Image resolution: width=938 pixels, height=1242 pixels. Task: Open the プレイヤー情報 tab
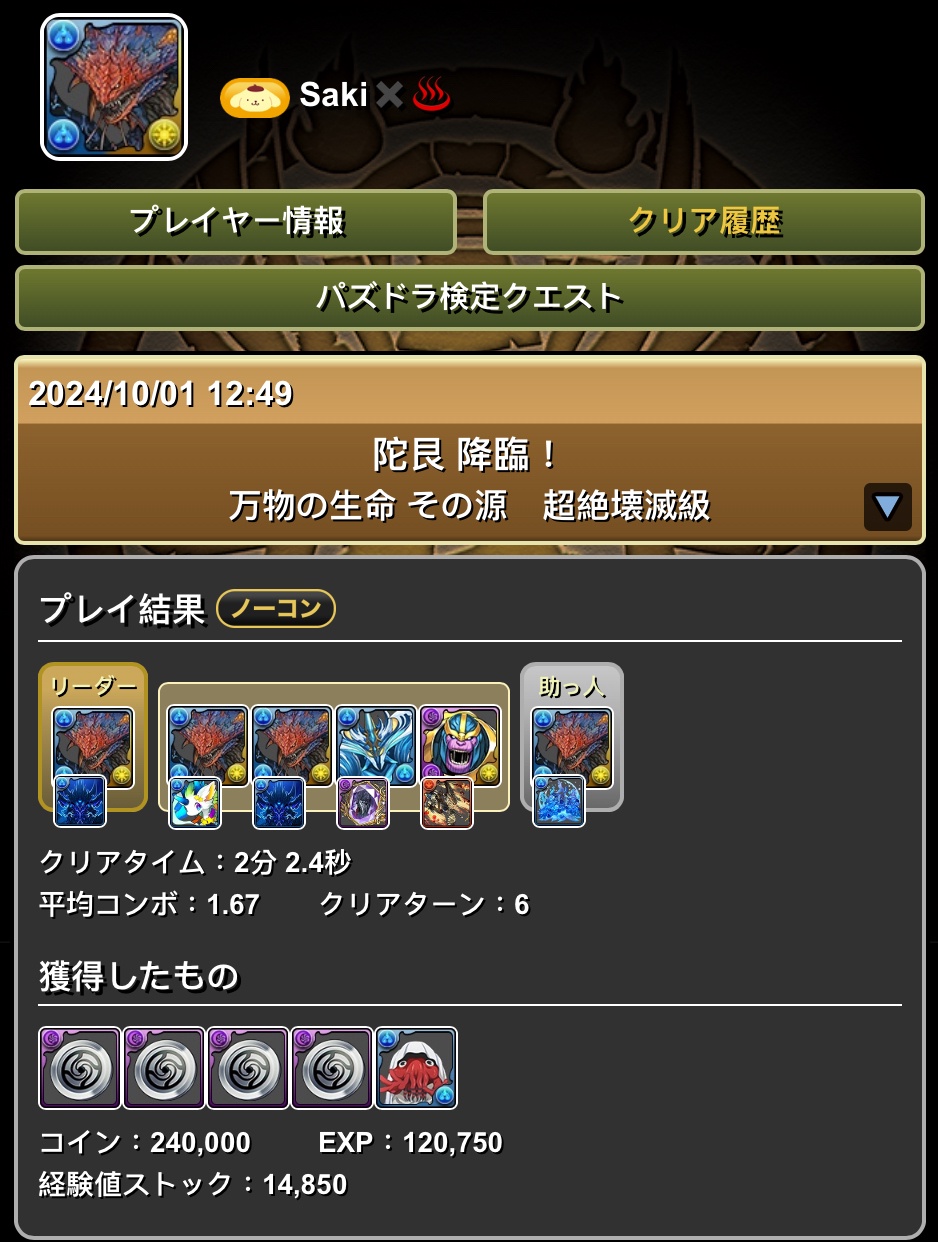(236, 221)
